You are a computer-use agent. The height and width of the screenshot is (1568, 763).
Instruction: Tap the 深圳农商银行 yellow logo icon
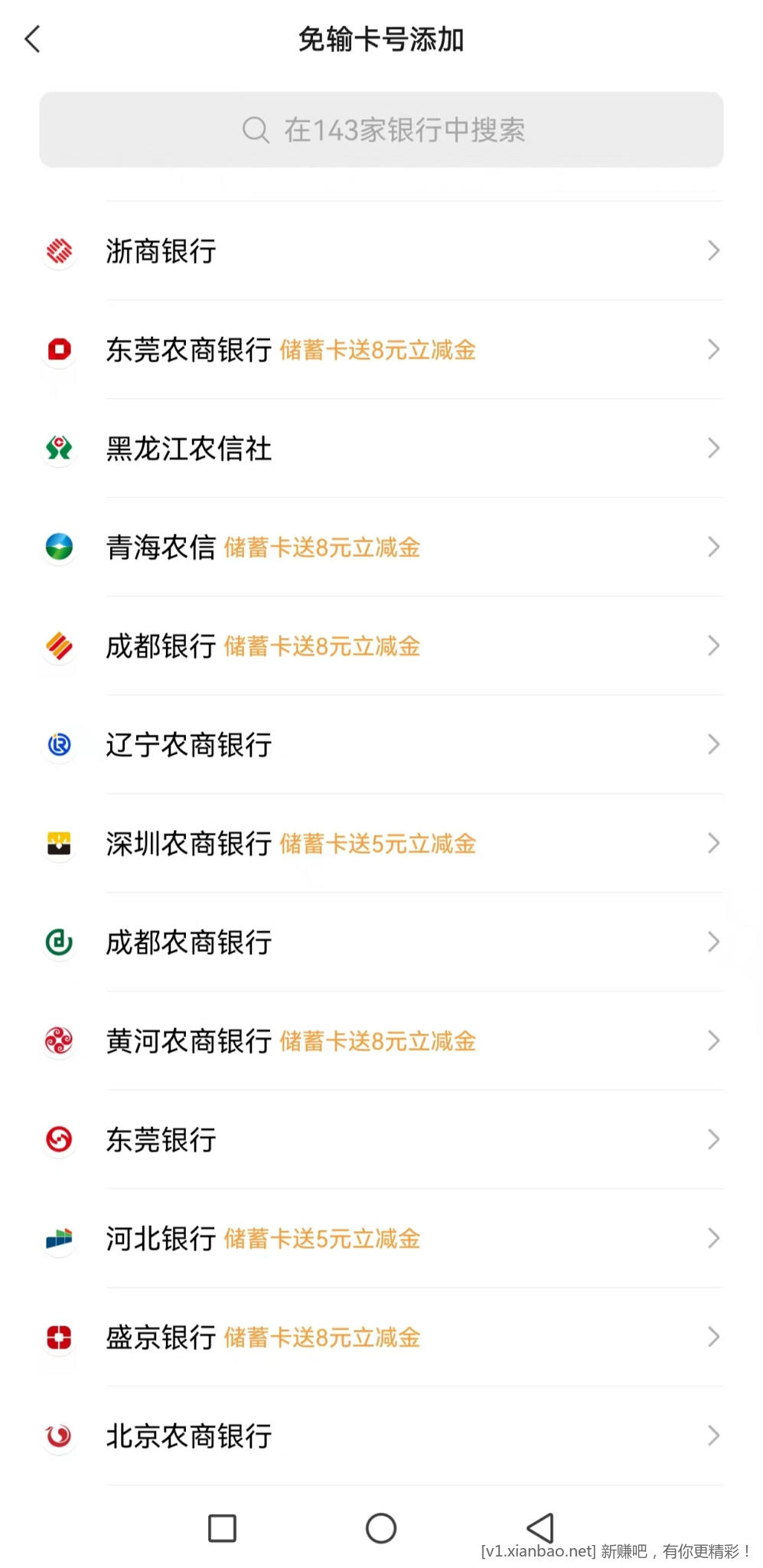59,843
